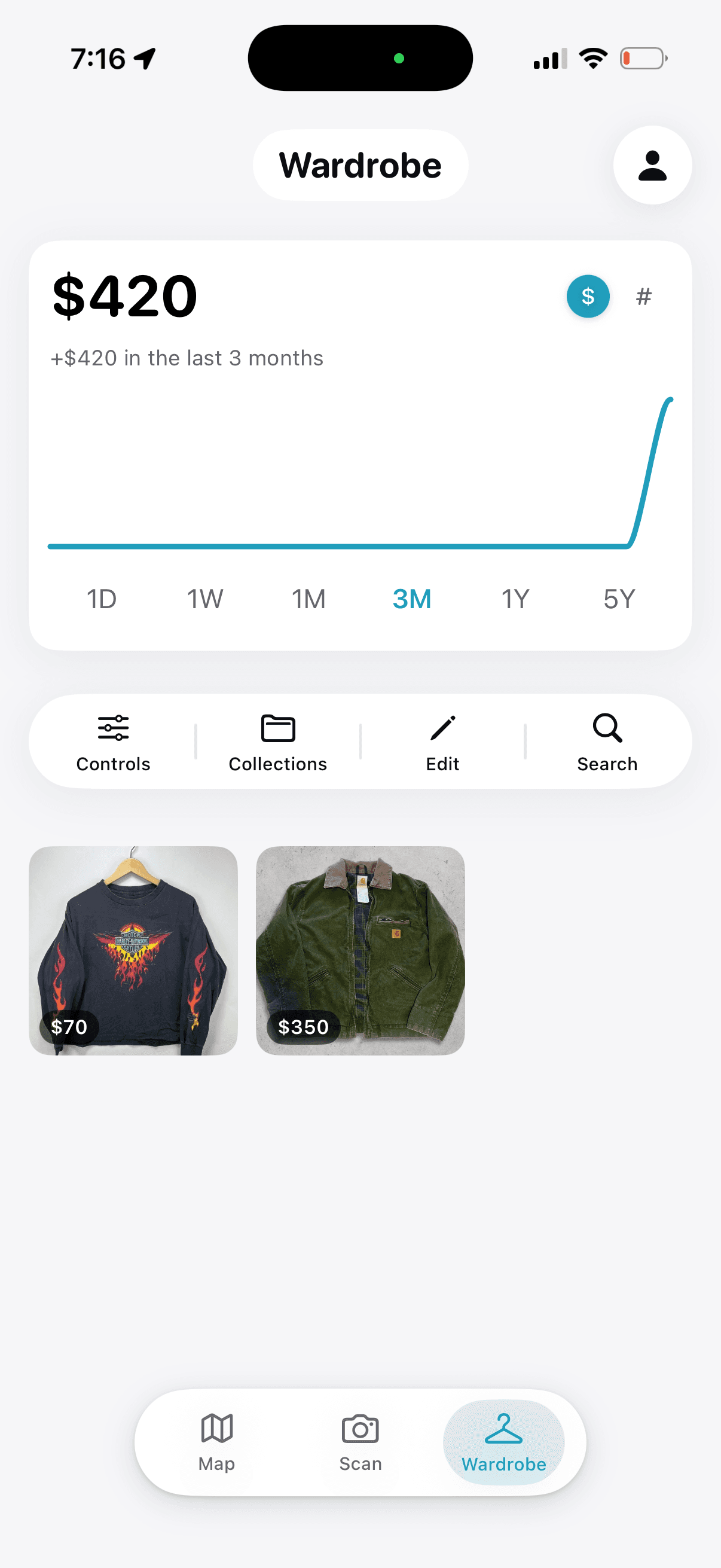Open Search with the magnifier icon
The height and width of the screenshot is (1568, 721).
pos(607,742)
